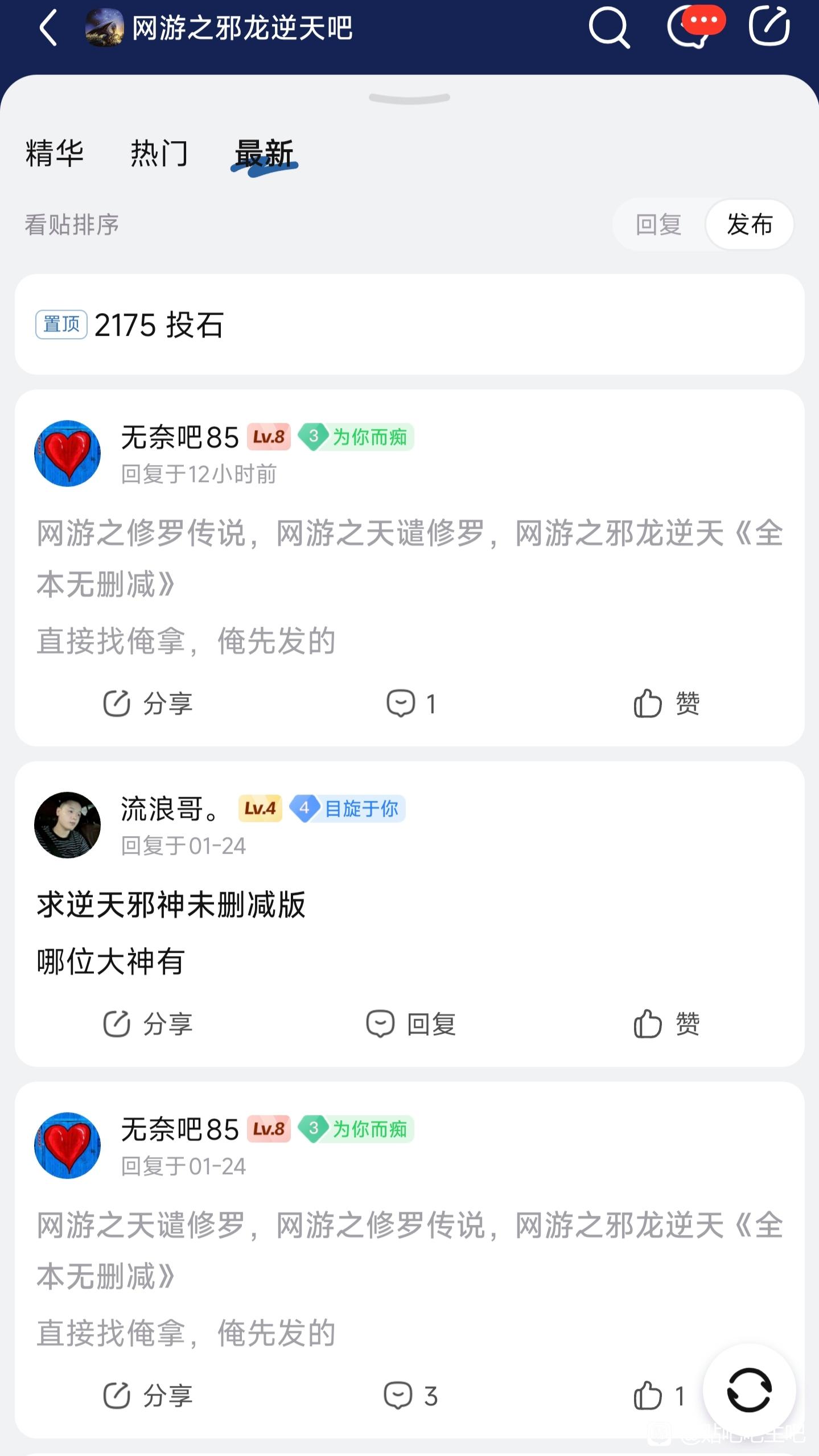Switch to the 精华 tab
The height and width of the screenshot is (1456, 819).
(55, 154)
